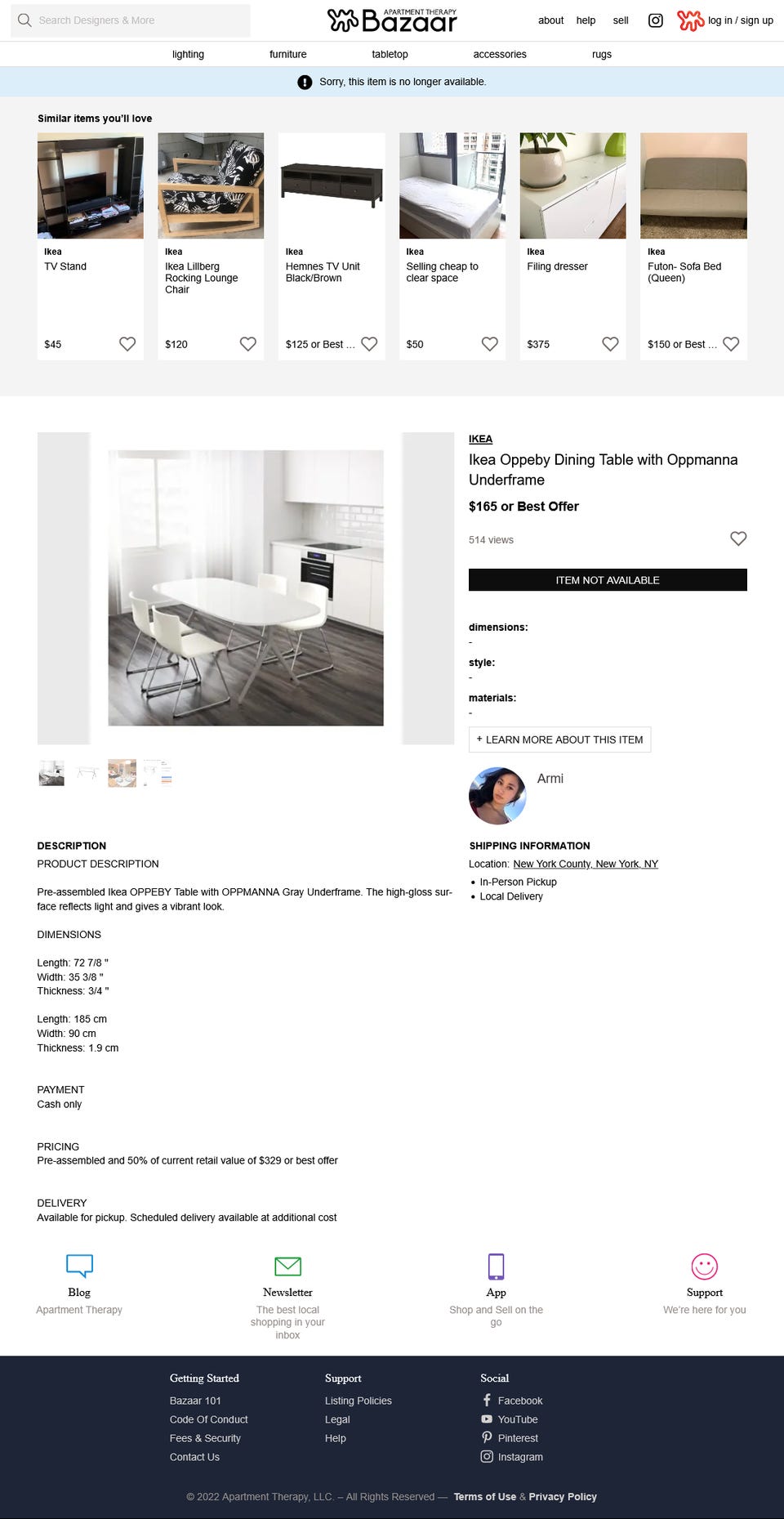Screen dimensions: 784x1519
Task: Favorite the Futon- Sofa Bed listing
Action: click(730, 344)
